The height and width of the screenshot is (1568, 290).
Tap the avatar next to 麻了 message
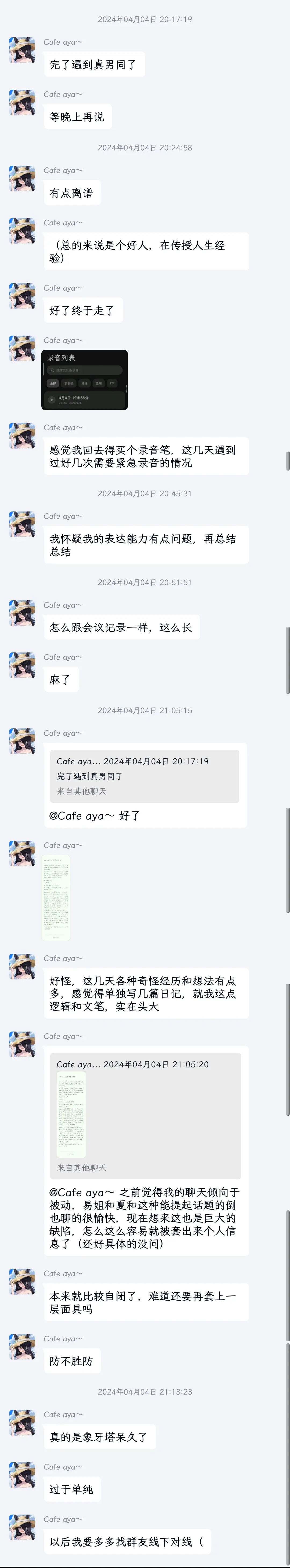click(22, 665)
